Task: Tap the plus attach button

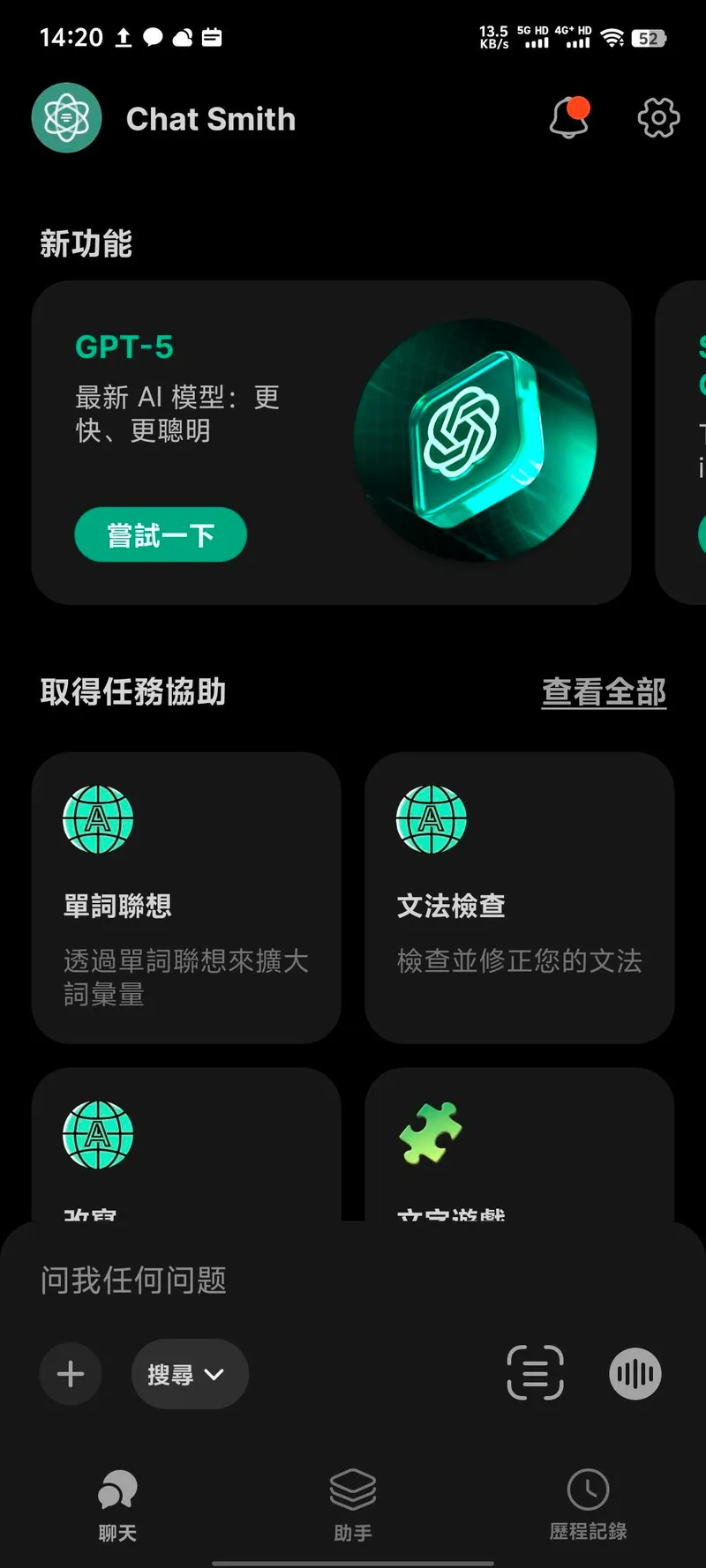Action: click(71, 1373)
